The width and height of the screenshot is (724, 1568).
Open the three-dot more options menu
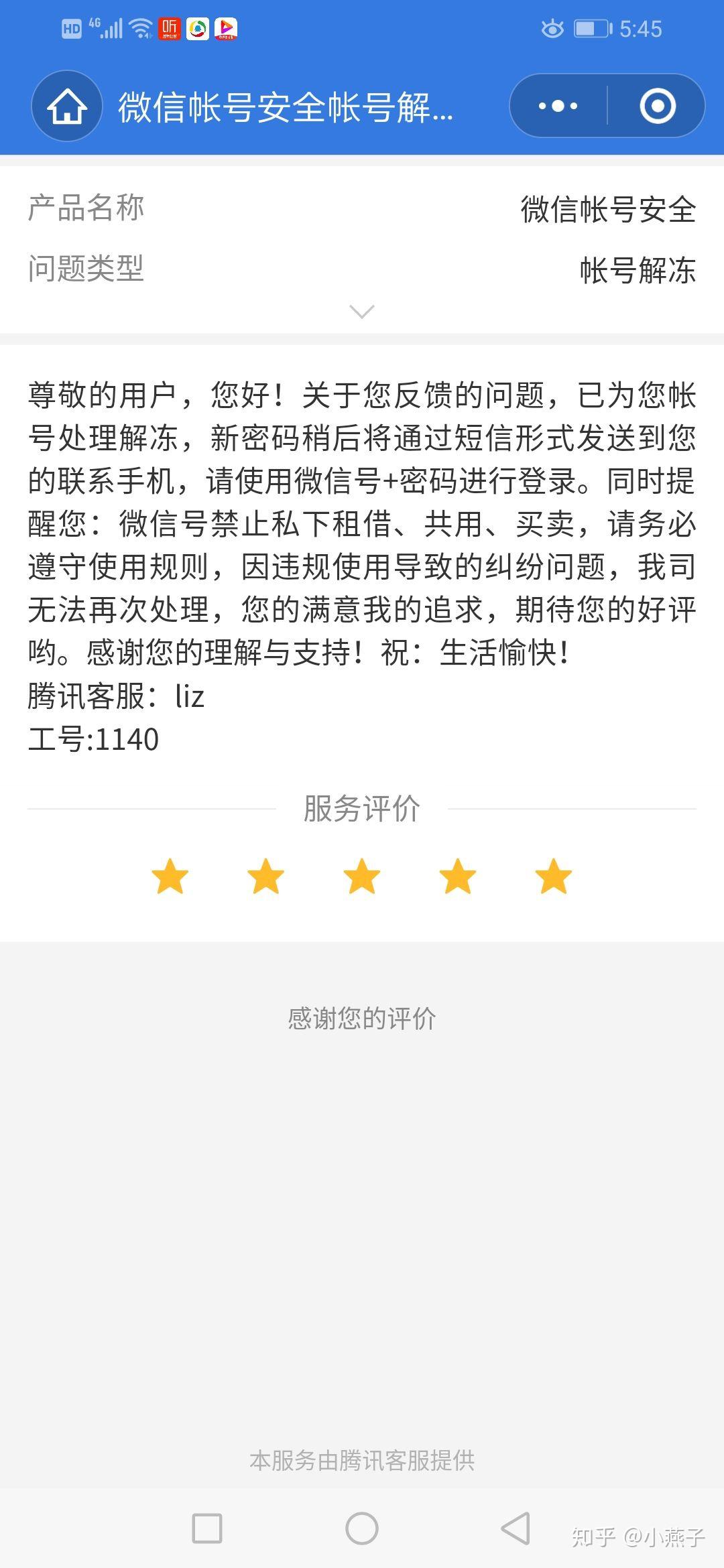[558, 106]
